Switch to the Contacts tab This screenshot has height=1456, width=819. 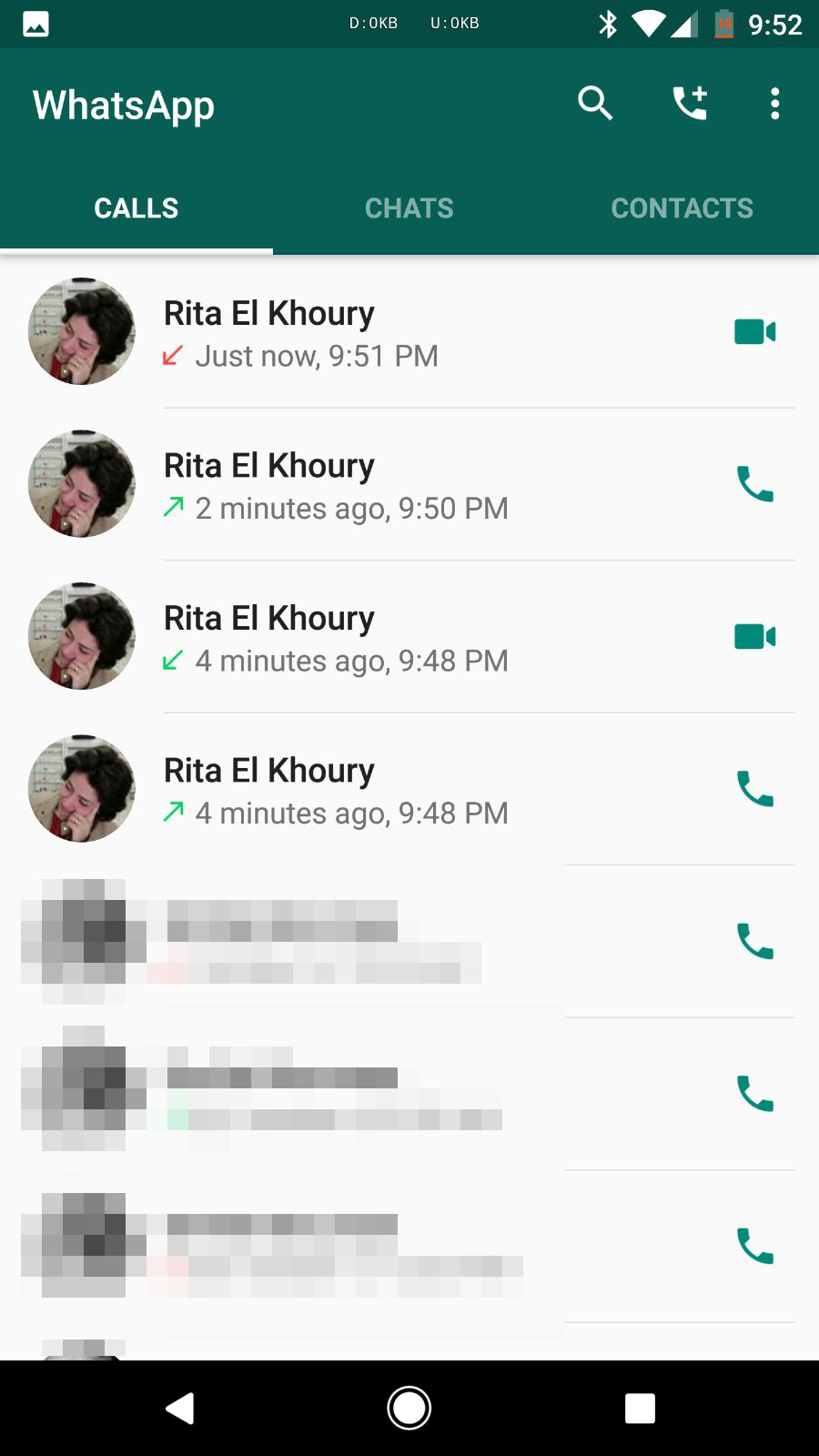pos(682,208)
